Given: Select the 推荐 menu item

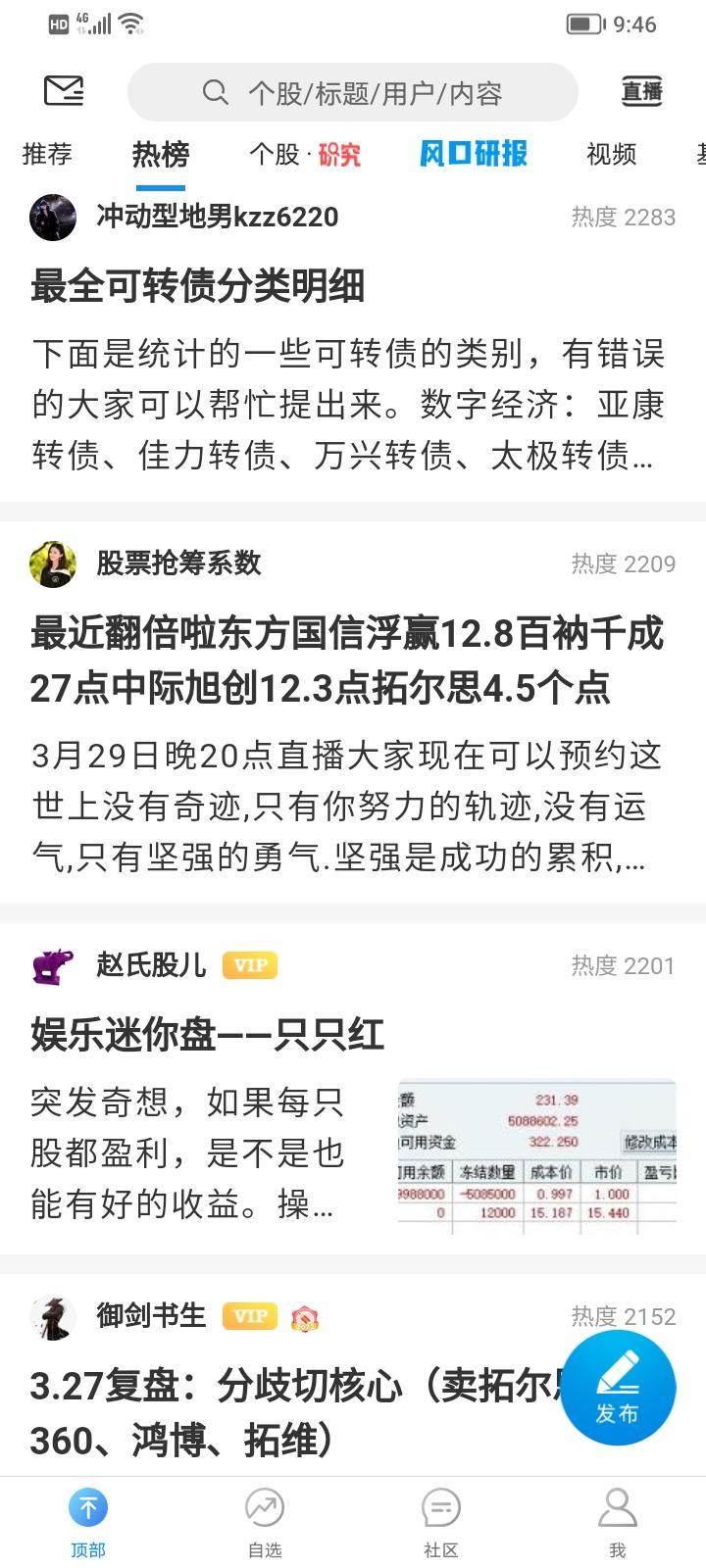Looking at the screenshot, I should click(x=46, y=154).
